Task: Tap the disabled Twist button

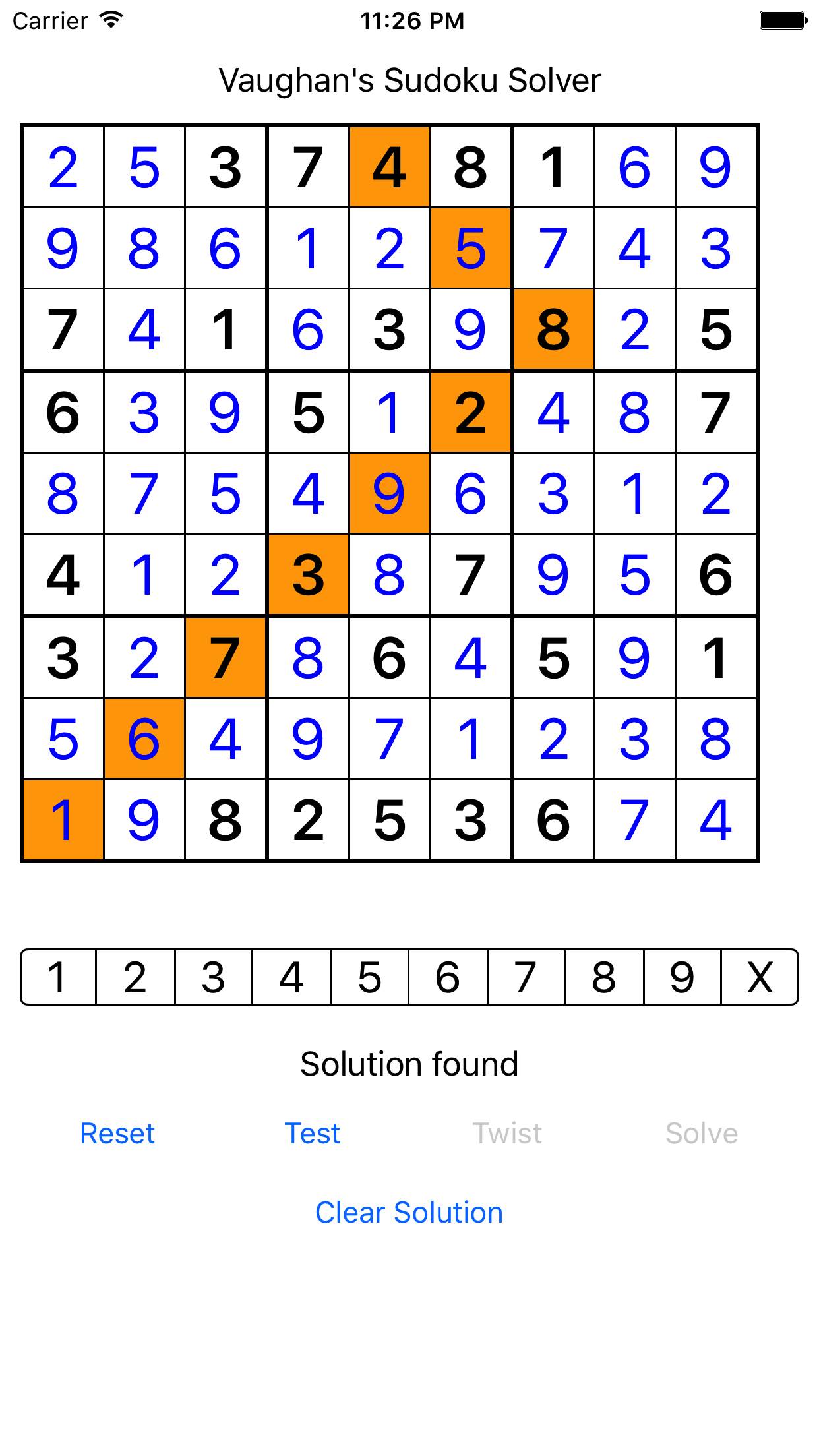Action: tap(507, 1133)
